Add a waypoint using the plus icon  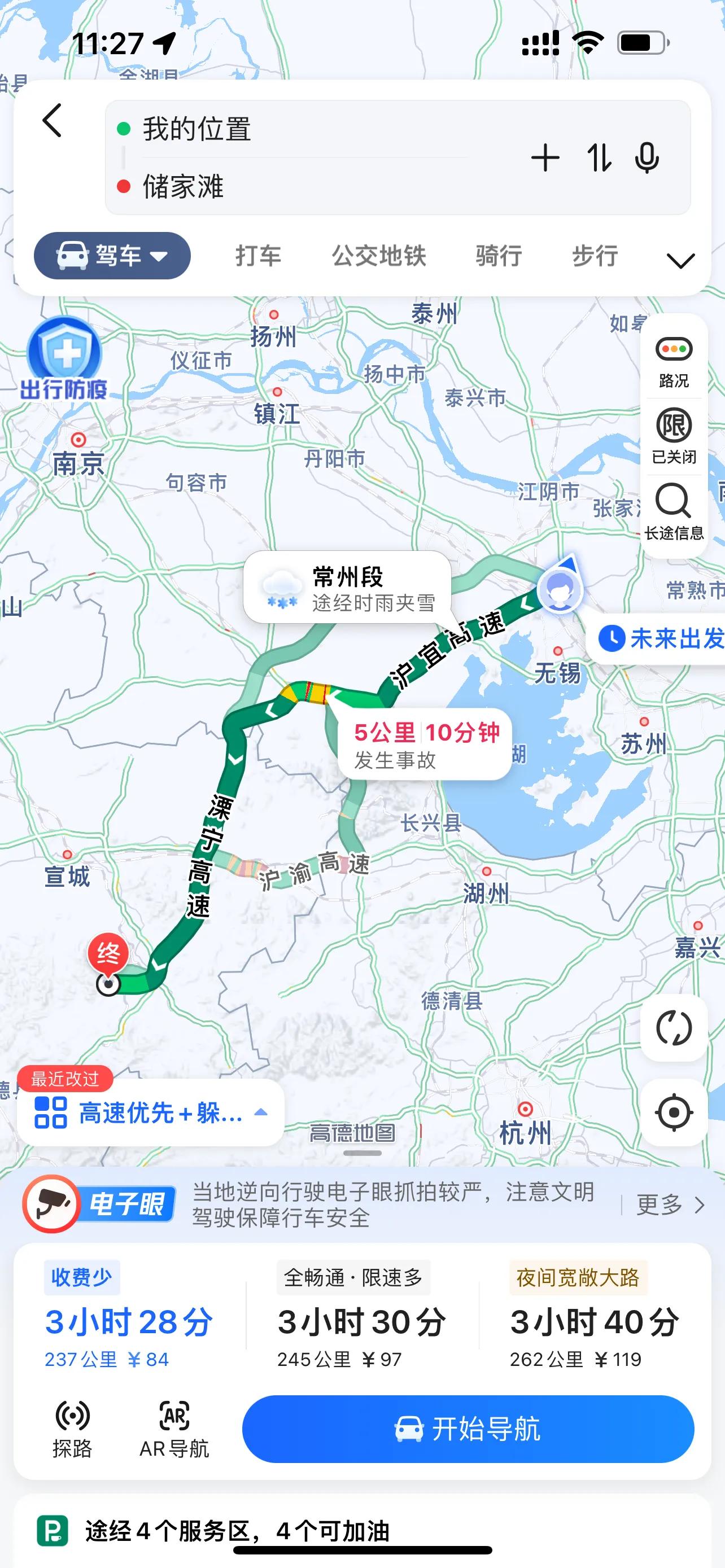[546, 157]
